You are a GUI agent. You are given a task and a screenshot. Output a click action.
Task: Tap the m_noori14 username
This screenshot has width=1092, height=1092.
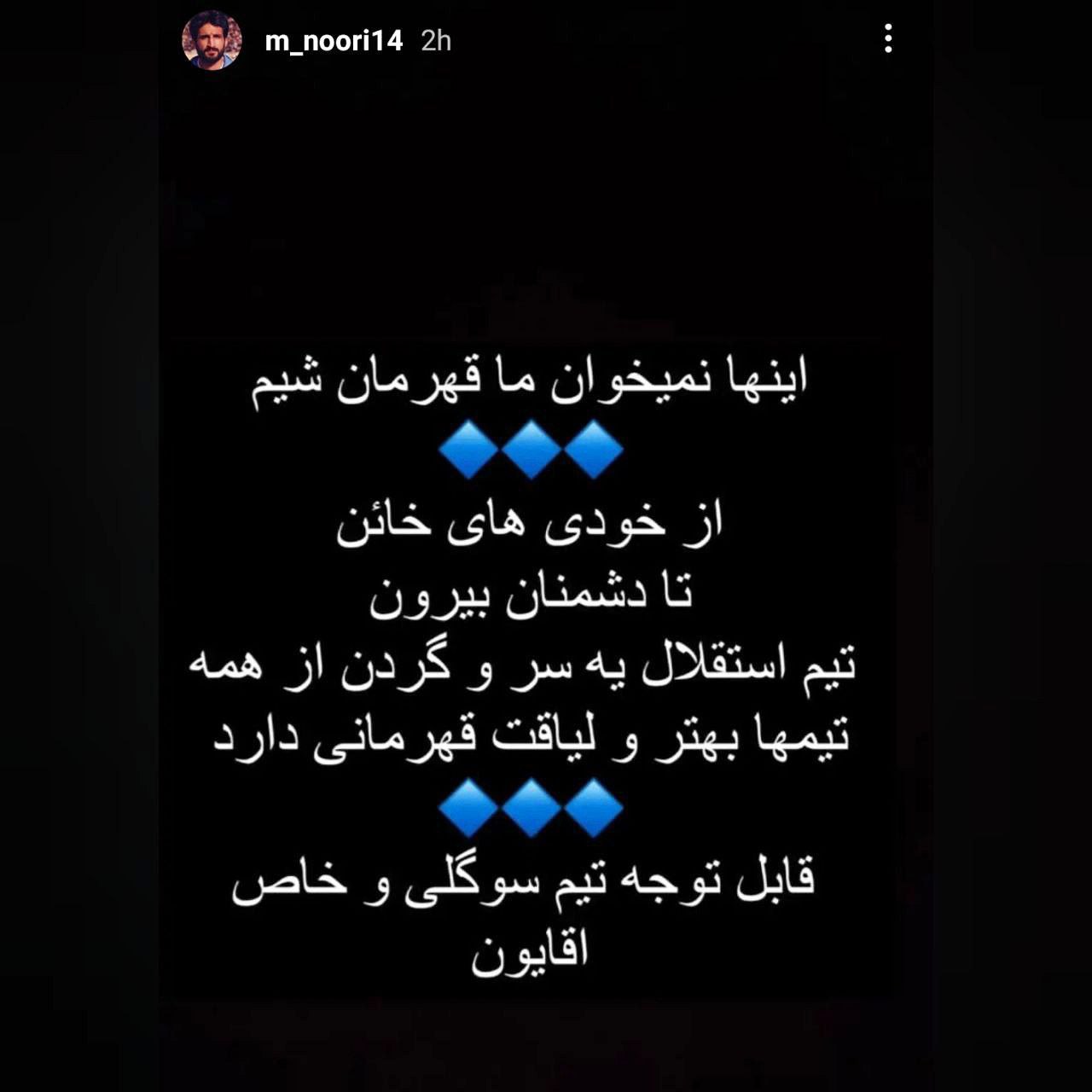(x=334, y=40)
